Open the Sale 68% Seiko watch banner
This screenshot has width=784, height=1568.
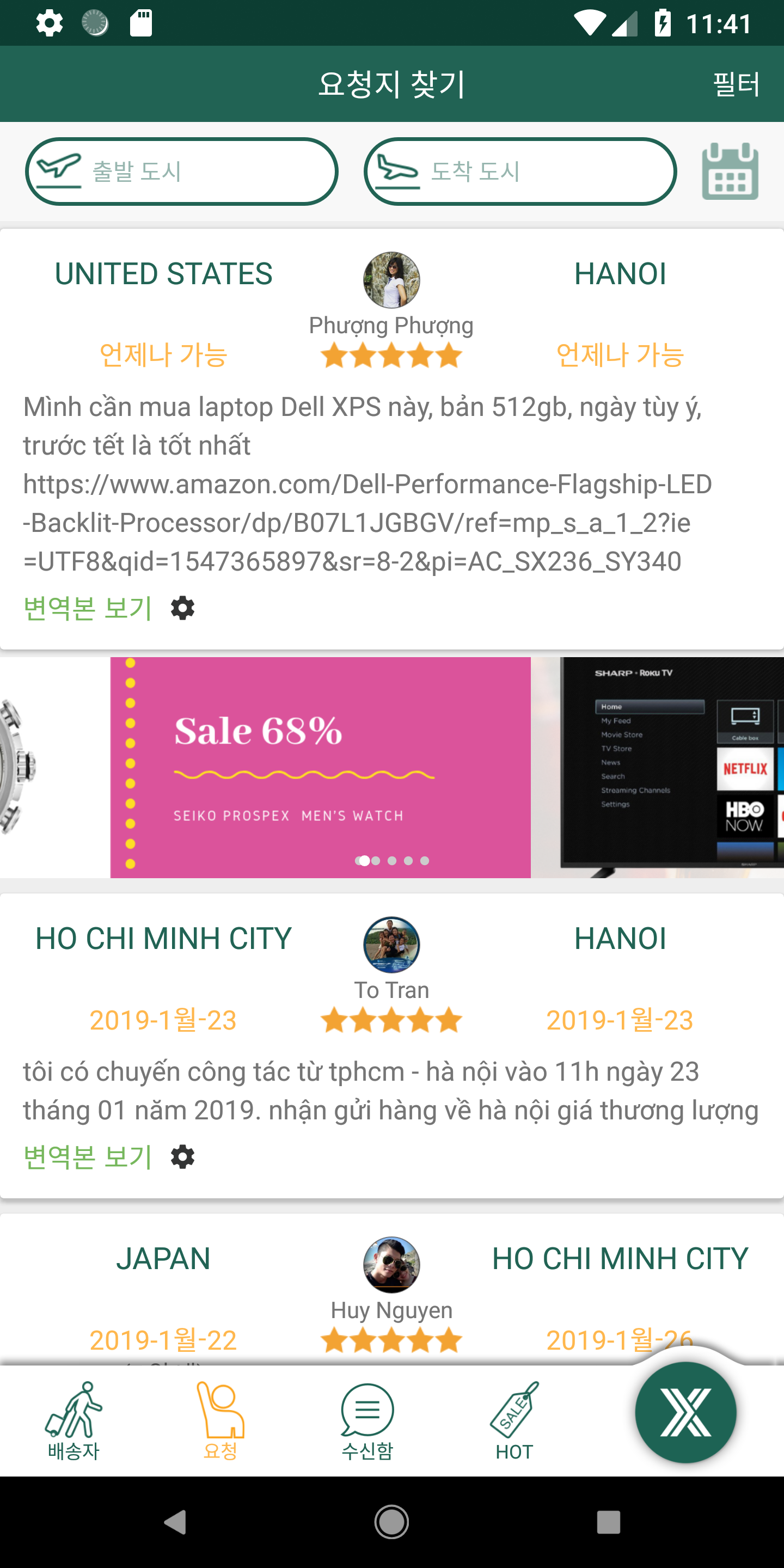320,767
